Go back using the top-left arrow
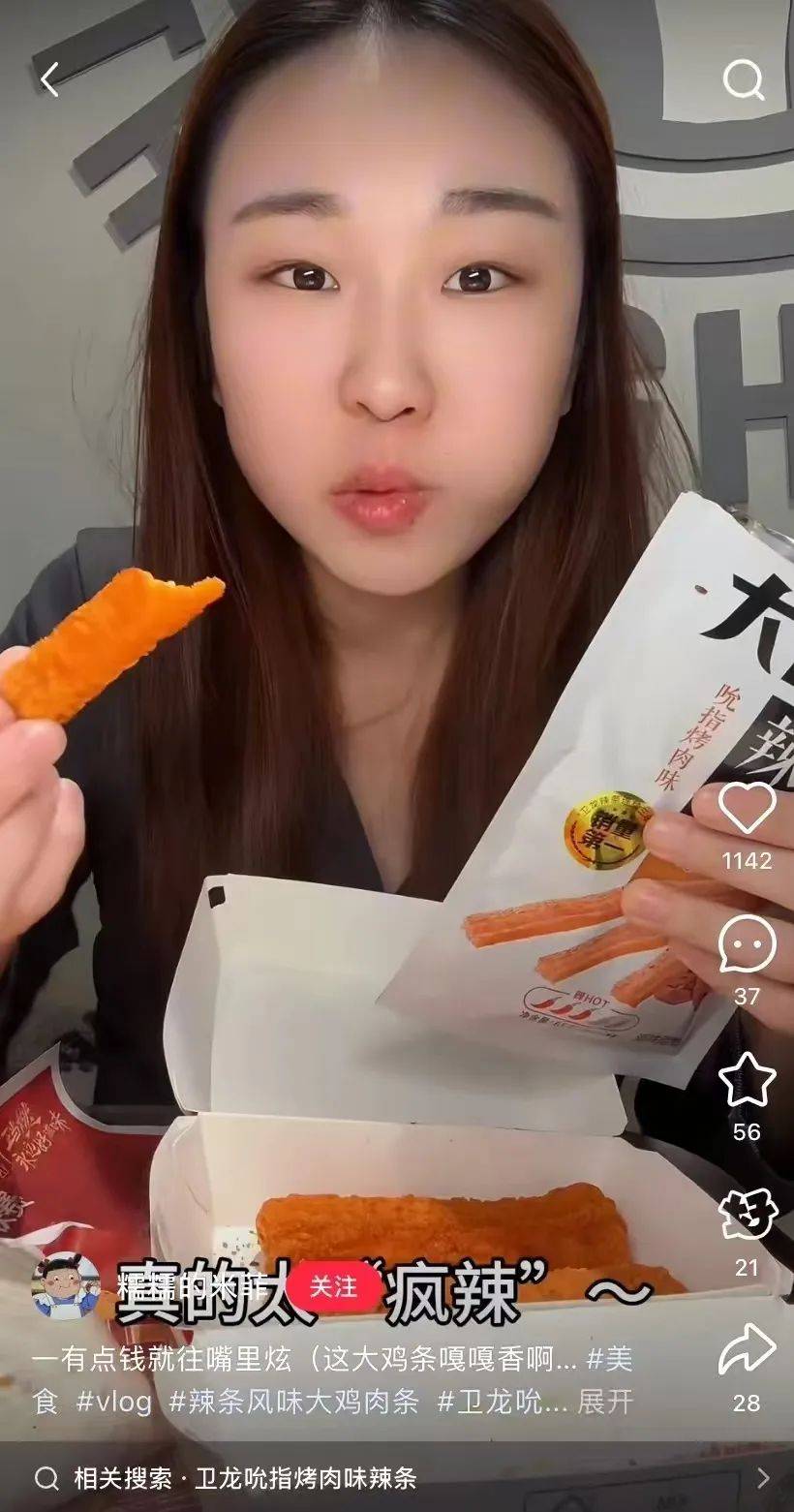Image resolution: width=794 pixels, height=1512 pixels. pos(49,79)
